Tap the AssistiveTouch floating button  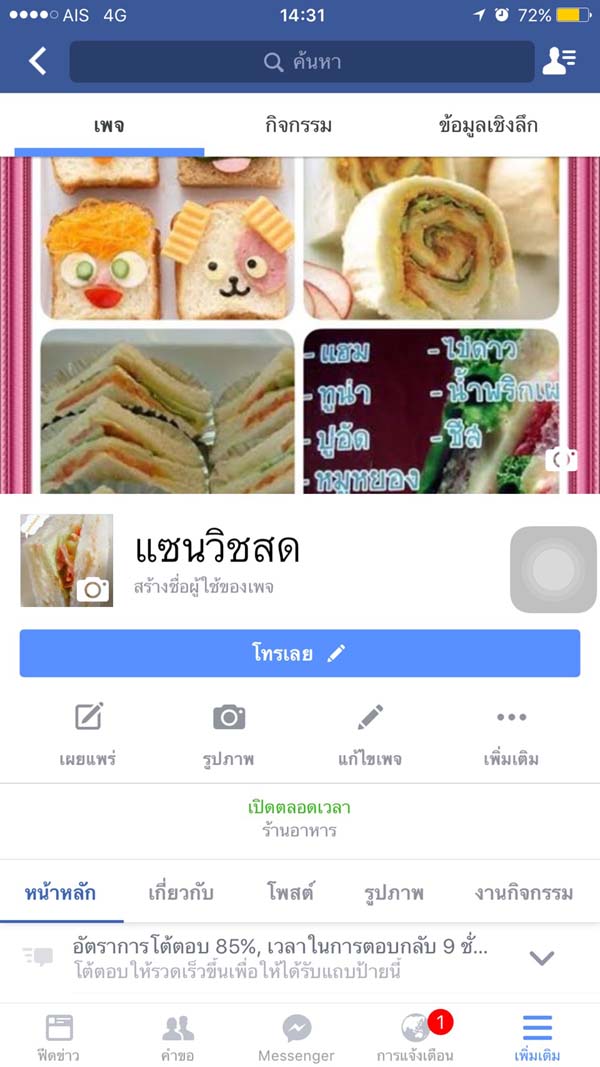coord(553,570)
